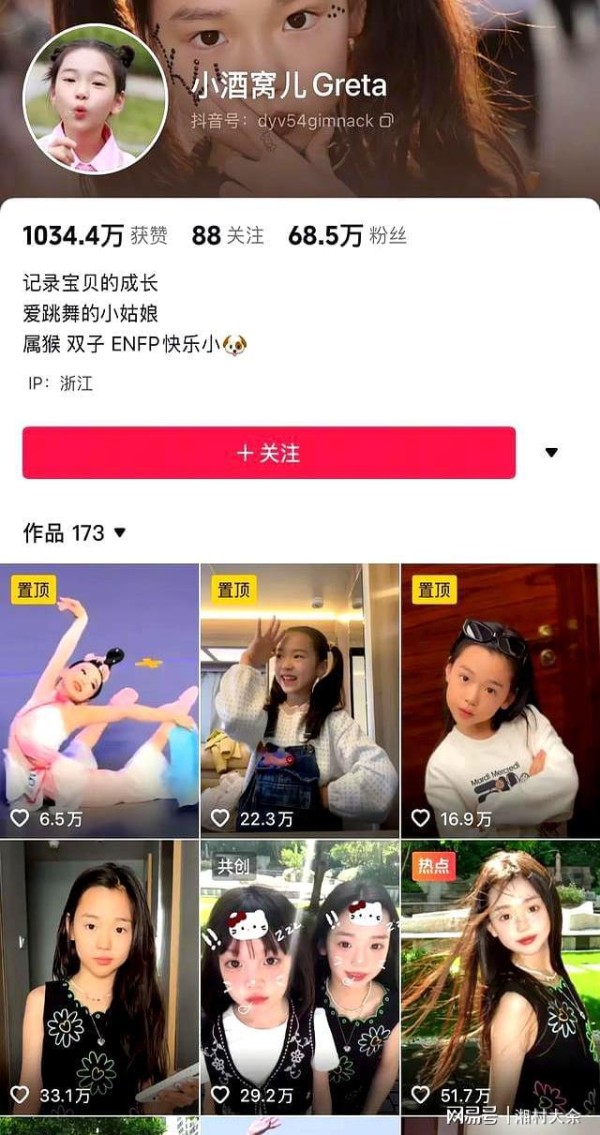Copy the Douyin ID dyv54gimnack

click(387, 121)
